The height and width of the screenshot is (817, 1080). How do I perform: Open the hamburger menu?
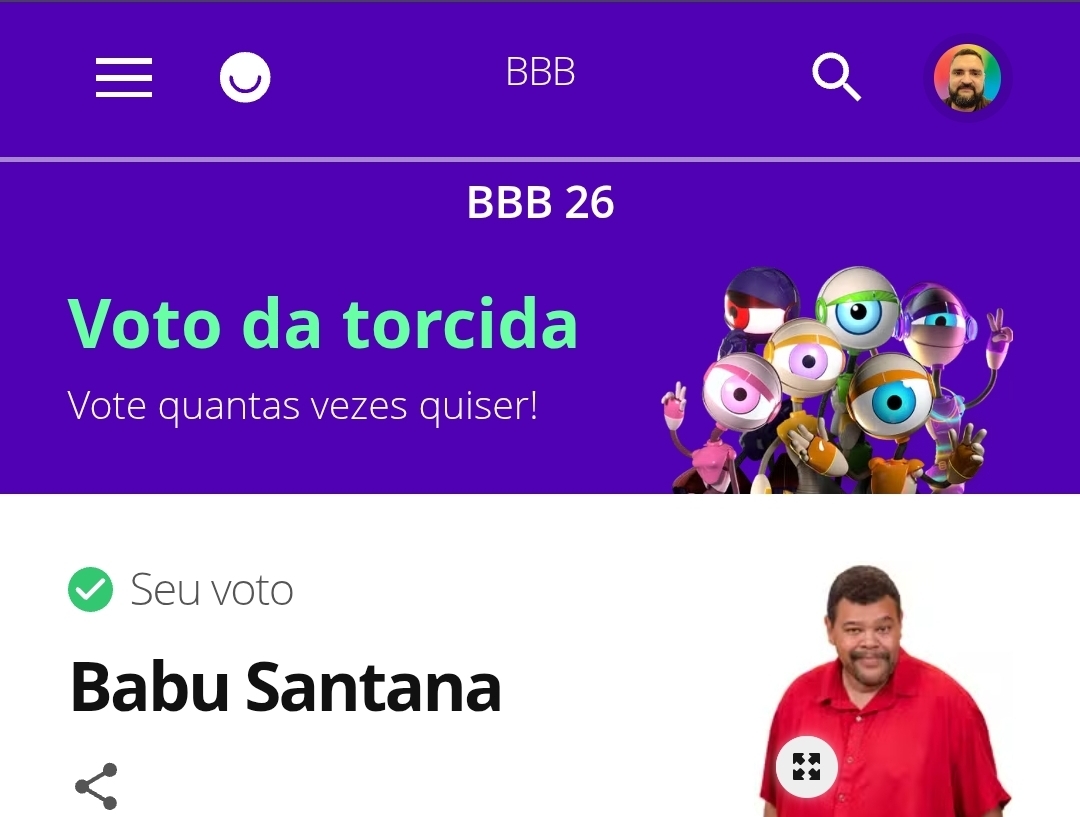click(124, 77)
